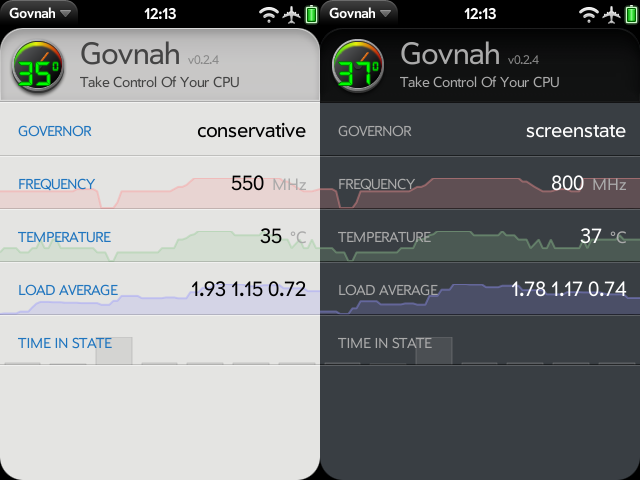
Task: Open the temperature row showing 37 °C
Action: [480, 237]
